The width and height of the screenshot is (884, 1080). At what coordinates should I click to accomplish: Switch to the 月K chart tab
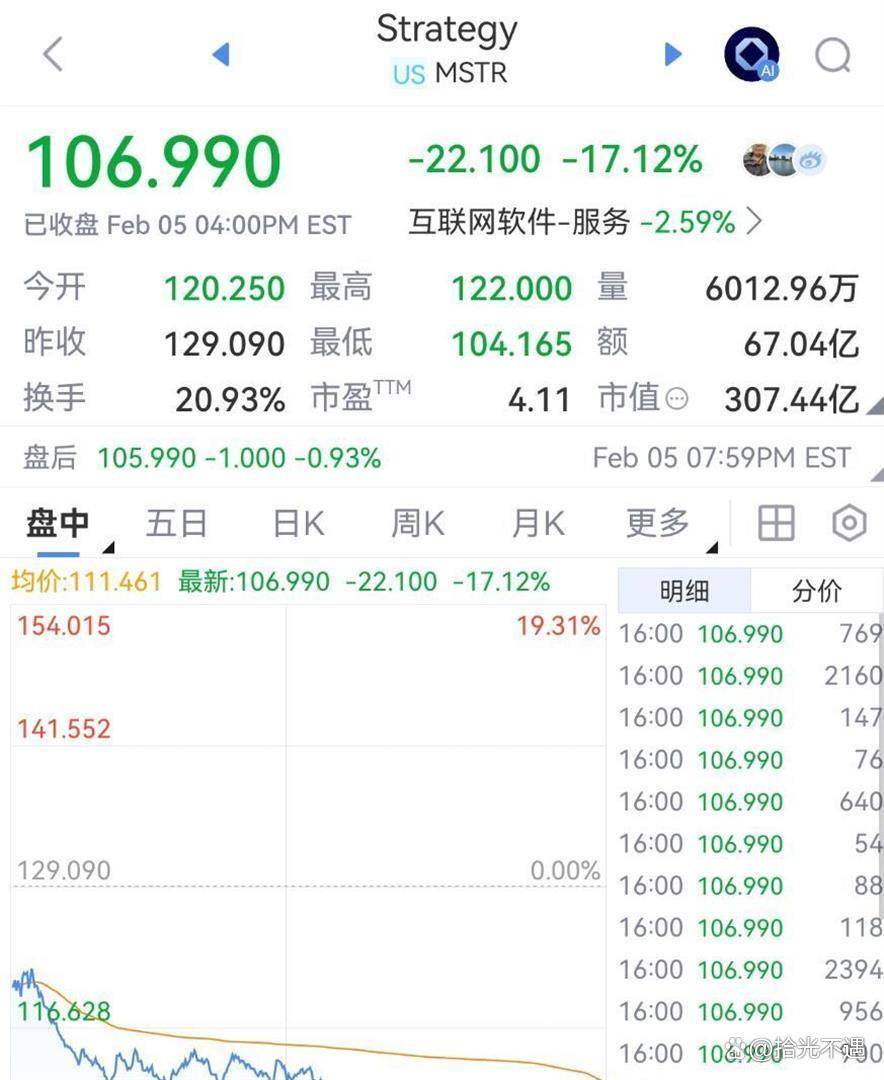click(x=538, y=523)
